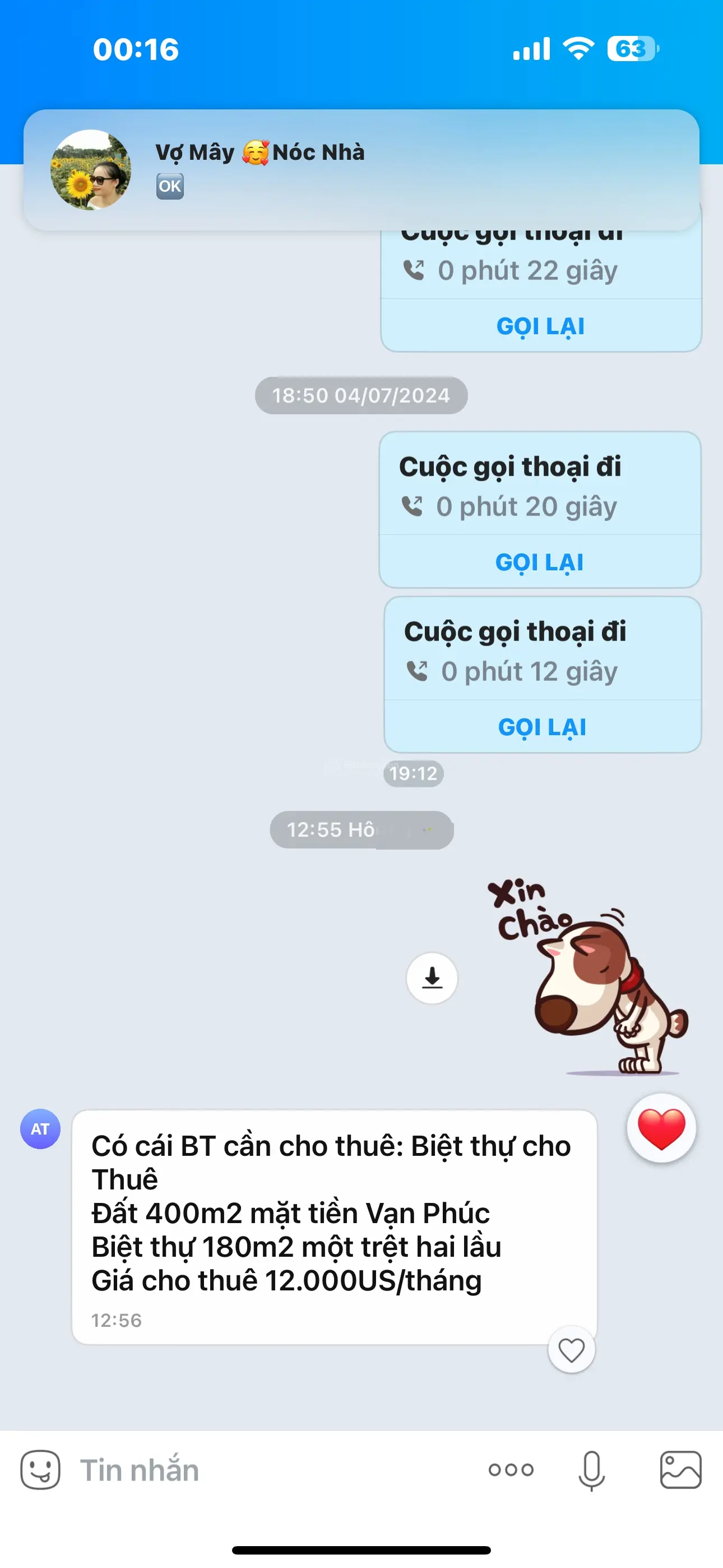Image resolution: width=723 pixels, height=1568 pixels.
Task: Open more options three-dot menu
Action: click(511, 1470)
